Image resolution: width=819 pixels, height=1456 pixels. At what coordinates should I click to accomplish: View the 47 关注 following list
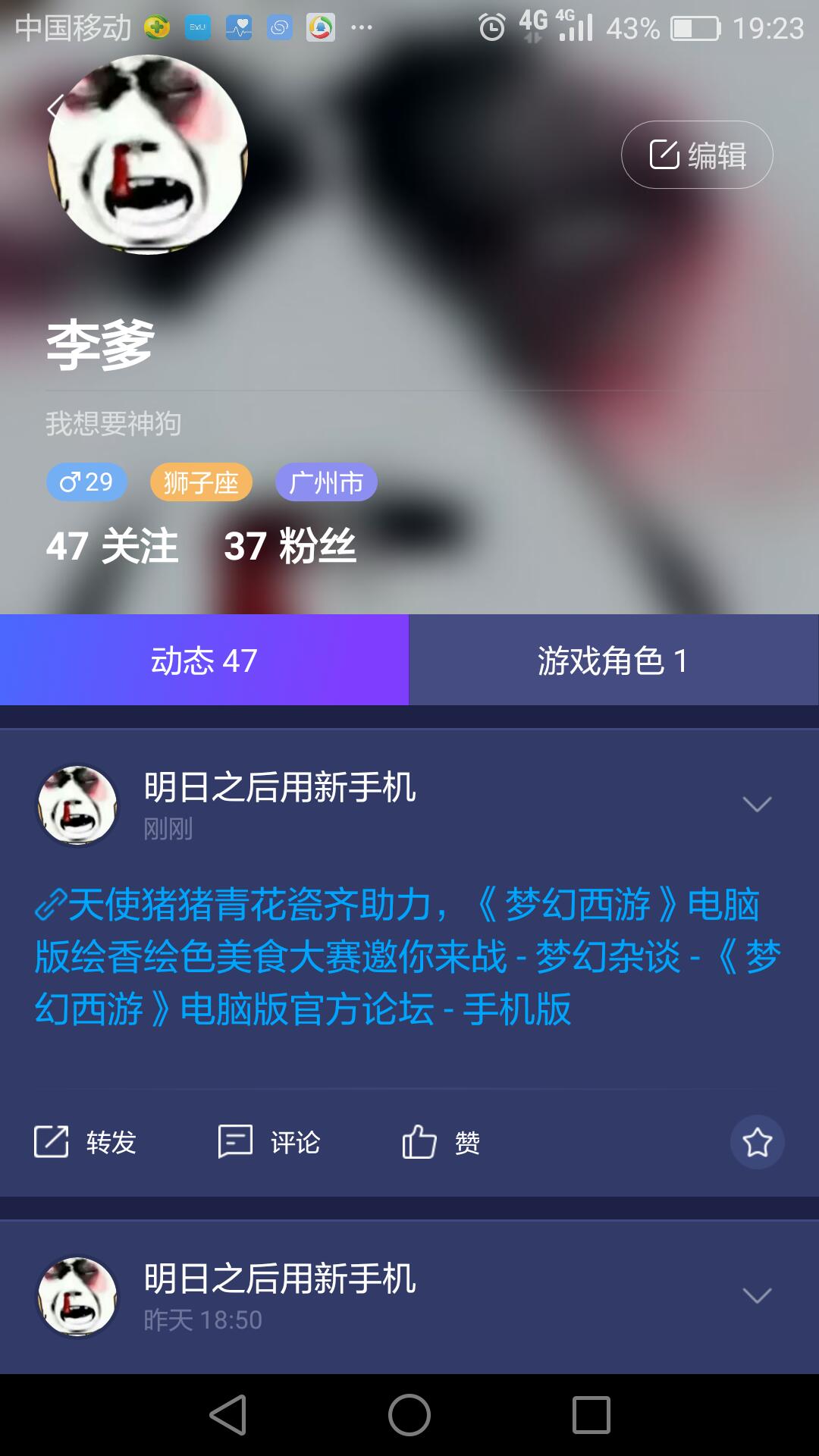click(112, 546)
